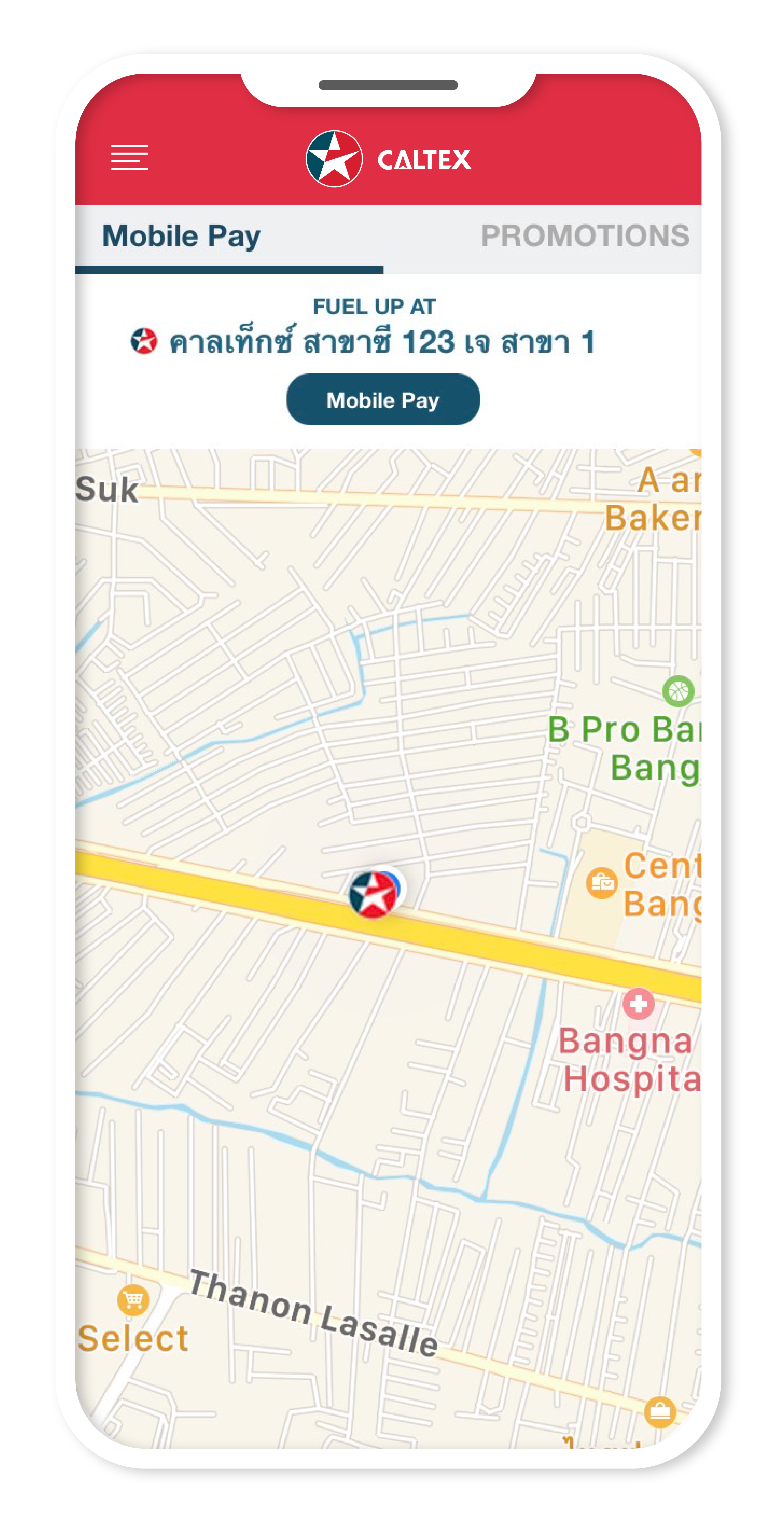Open the hamburger drawer menu
This screenshot has height=1521, width=784.
coord(129,157)
